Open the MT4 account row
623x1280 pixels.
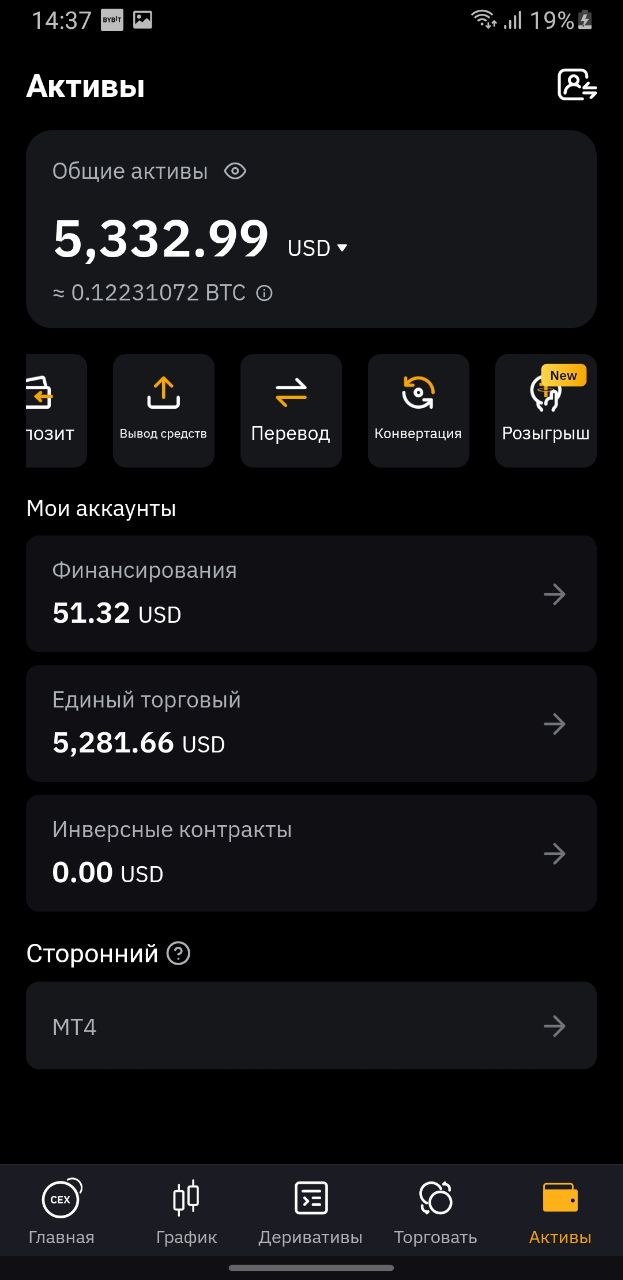pos(311,1026)
